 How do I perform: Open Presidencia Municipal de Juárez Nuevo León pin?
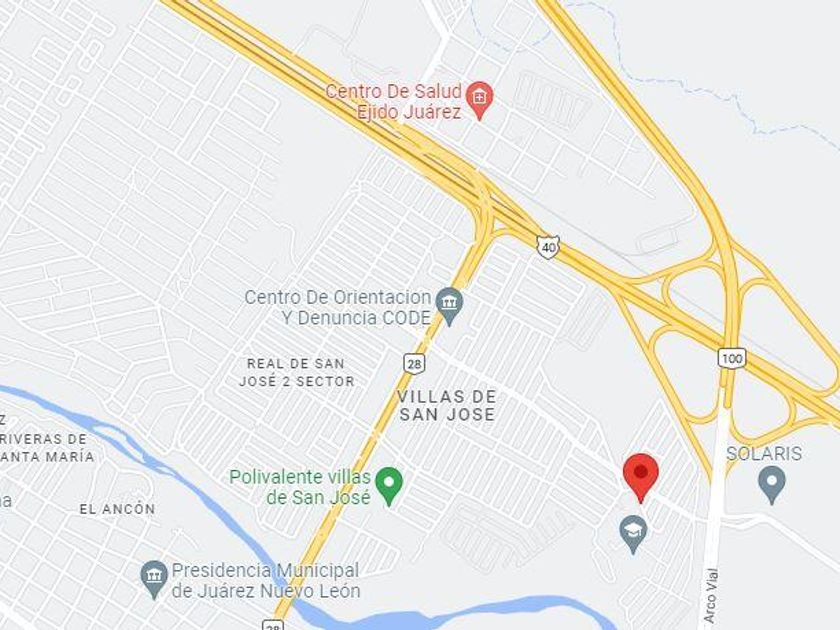point(154,580)
